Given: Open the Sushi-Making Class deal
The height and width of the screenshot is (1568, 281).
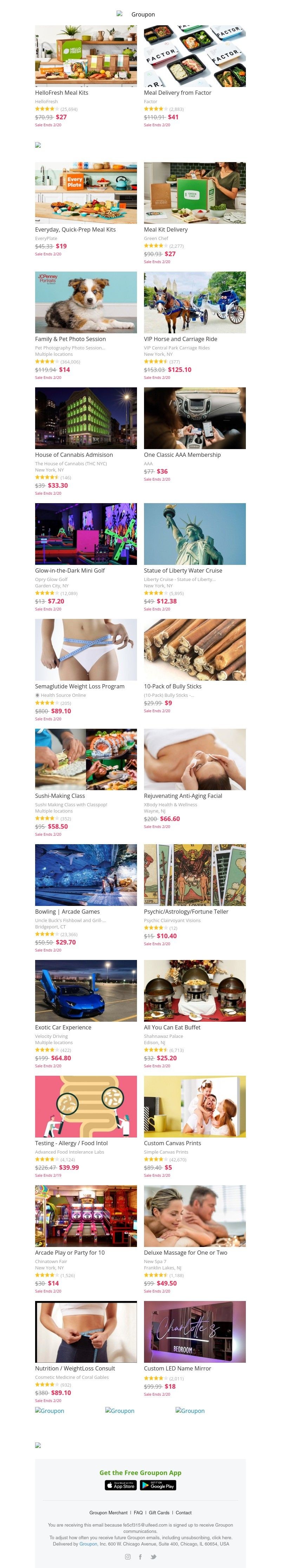Looking at the screenshot, I should pos(85,759).
